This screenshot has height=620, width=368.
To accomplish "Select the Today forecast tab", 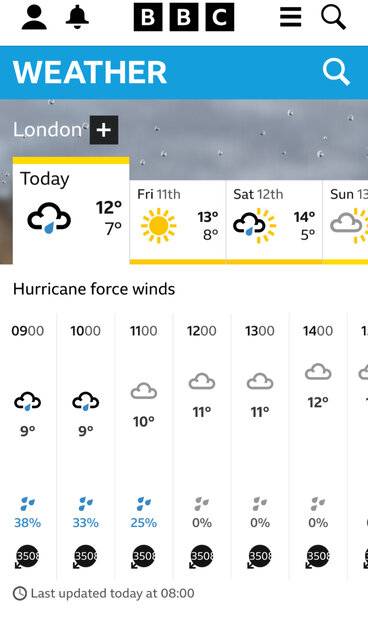I will 71,210.
